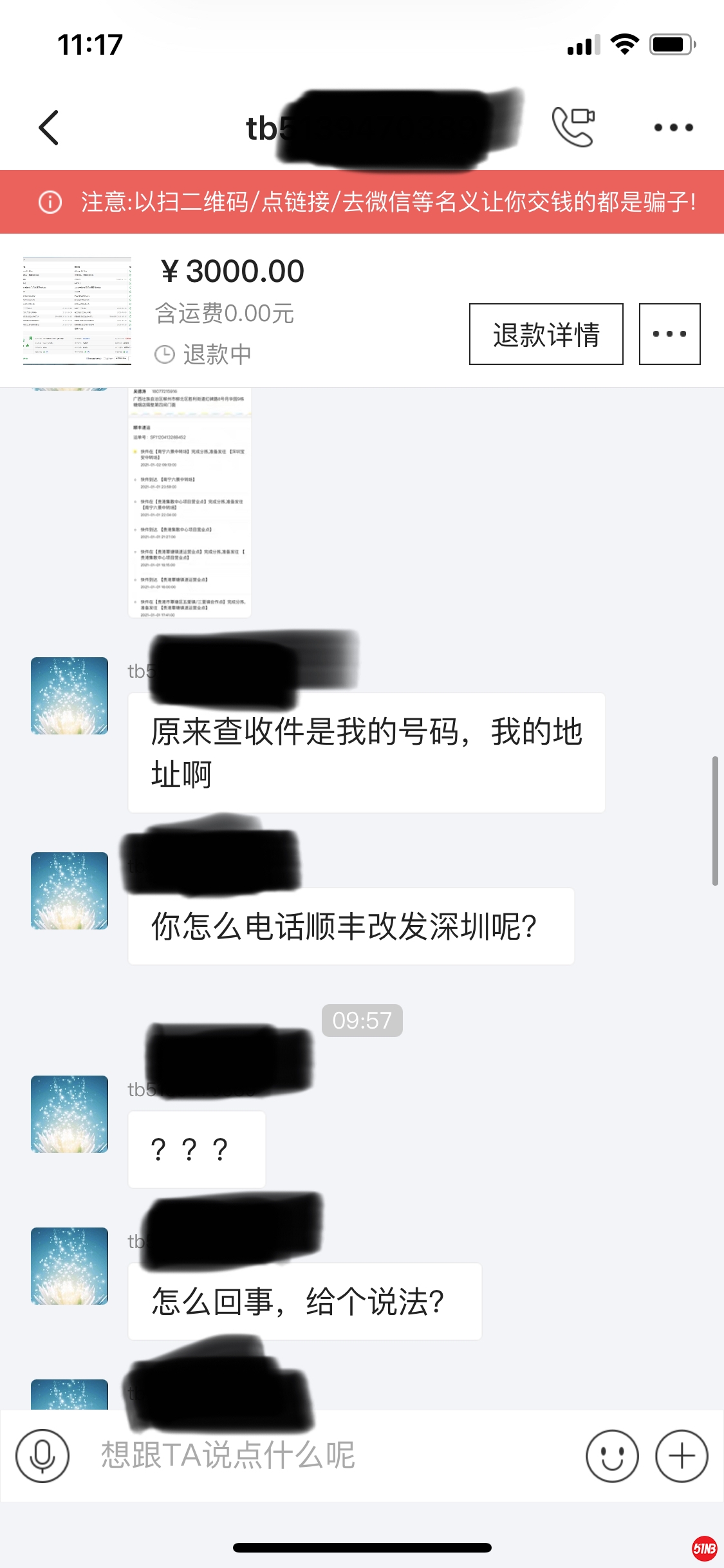Go back using the header arrow

tap(49, 127)
